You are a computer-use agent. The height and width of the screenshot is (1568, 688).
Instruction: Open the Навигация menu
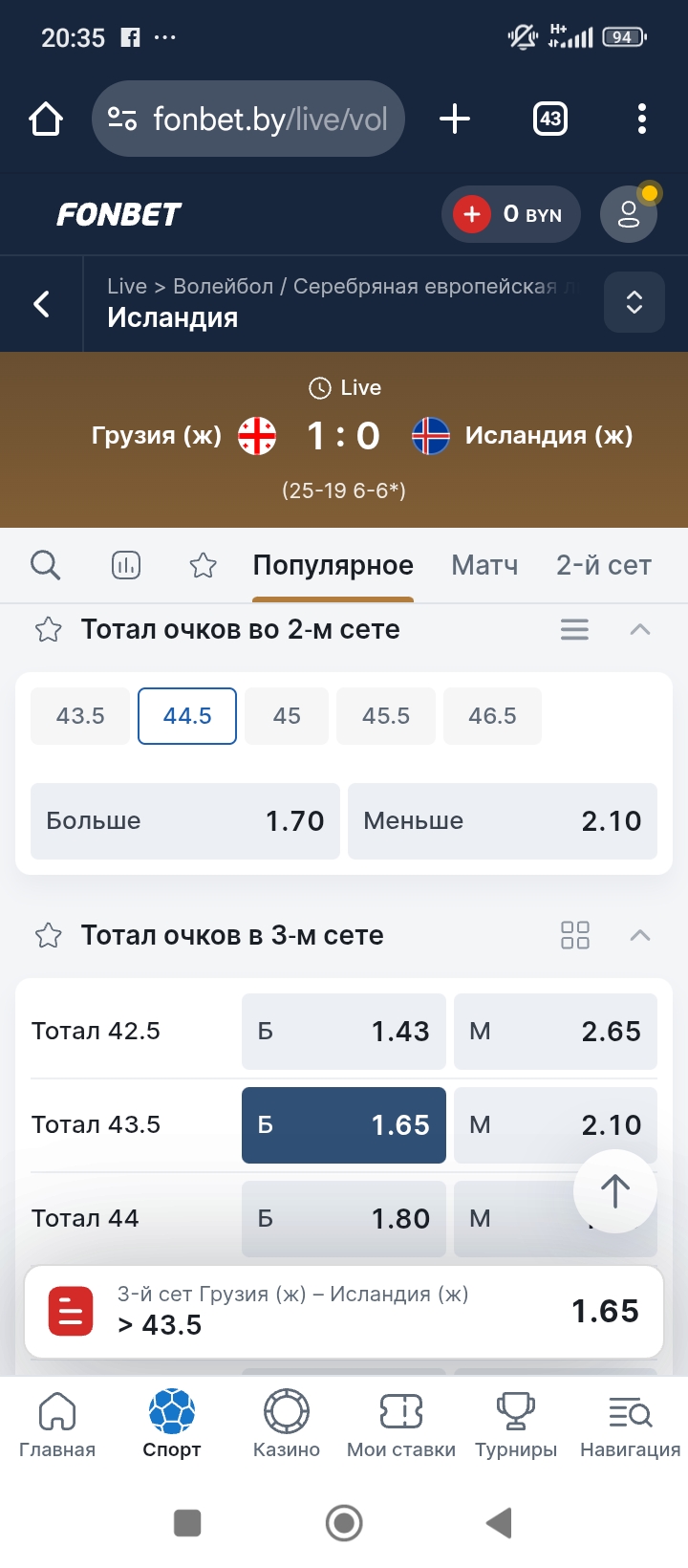click(629, 1422)
